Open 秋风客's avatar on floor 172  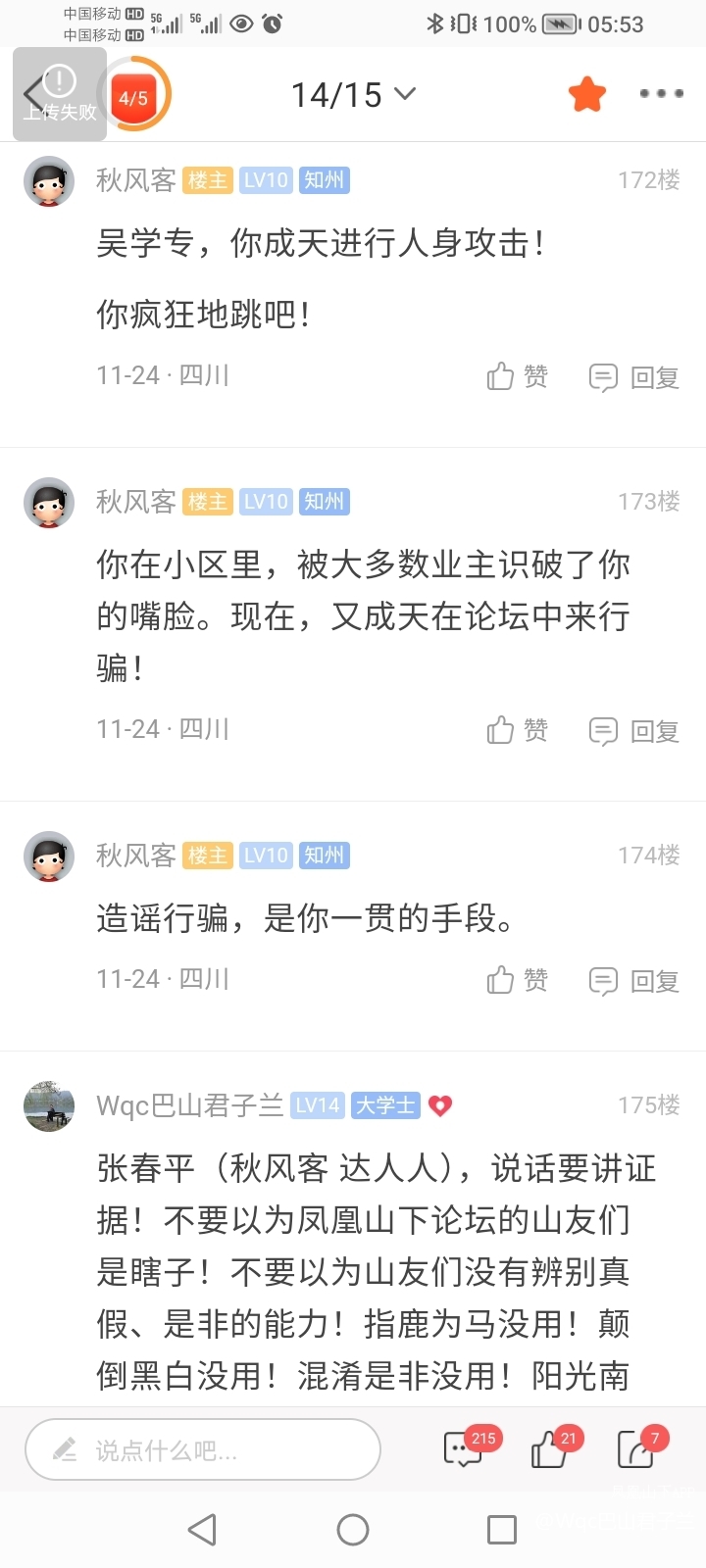49,181
